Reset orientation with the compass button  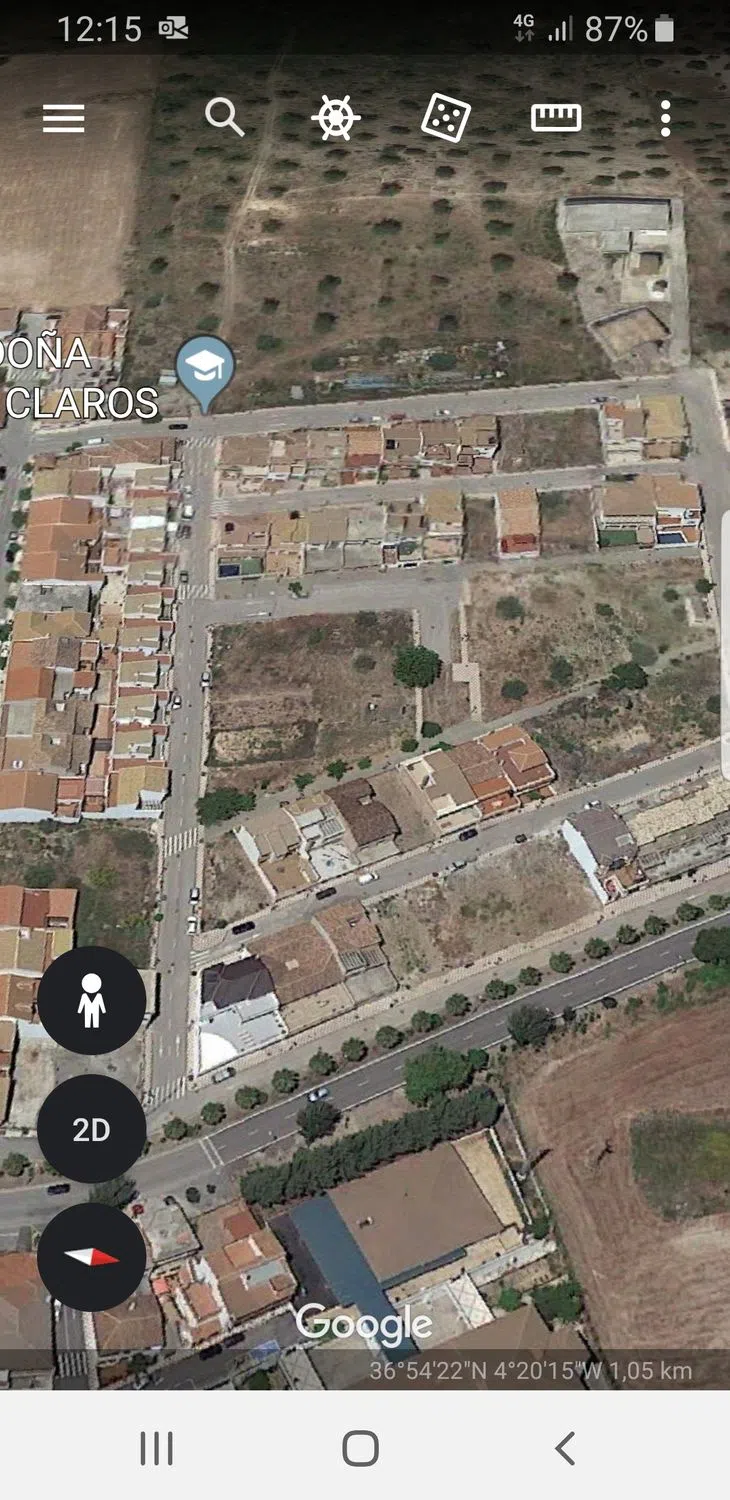tap(92, 1257)
